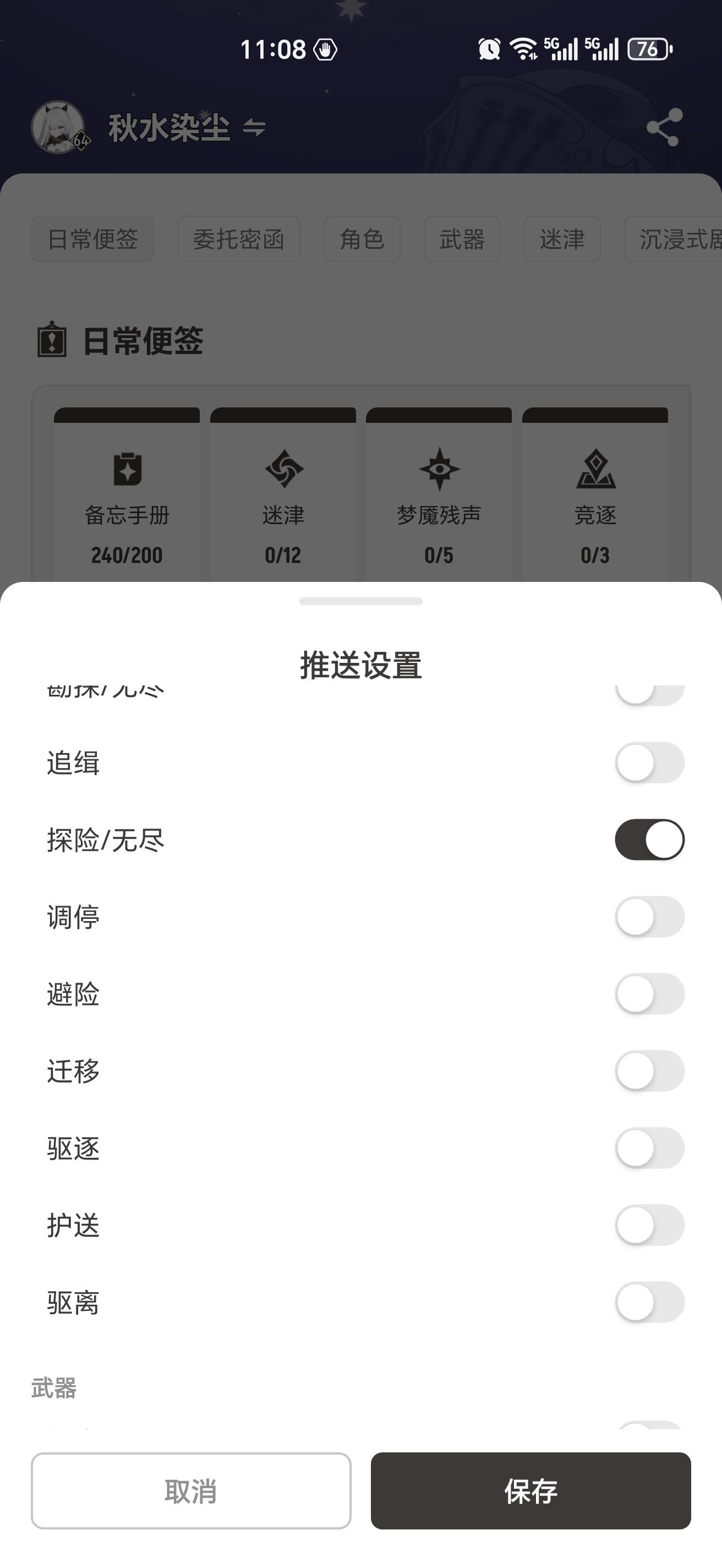Tap 取消 to cancel push settings
The height and width of the screenshot is (1568, 722).
click(x=191, y=1491)
